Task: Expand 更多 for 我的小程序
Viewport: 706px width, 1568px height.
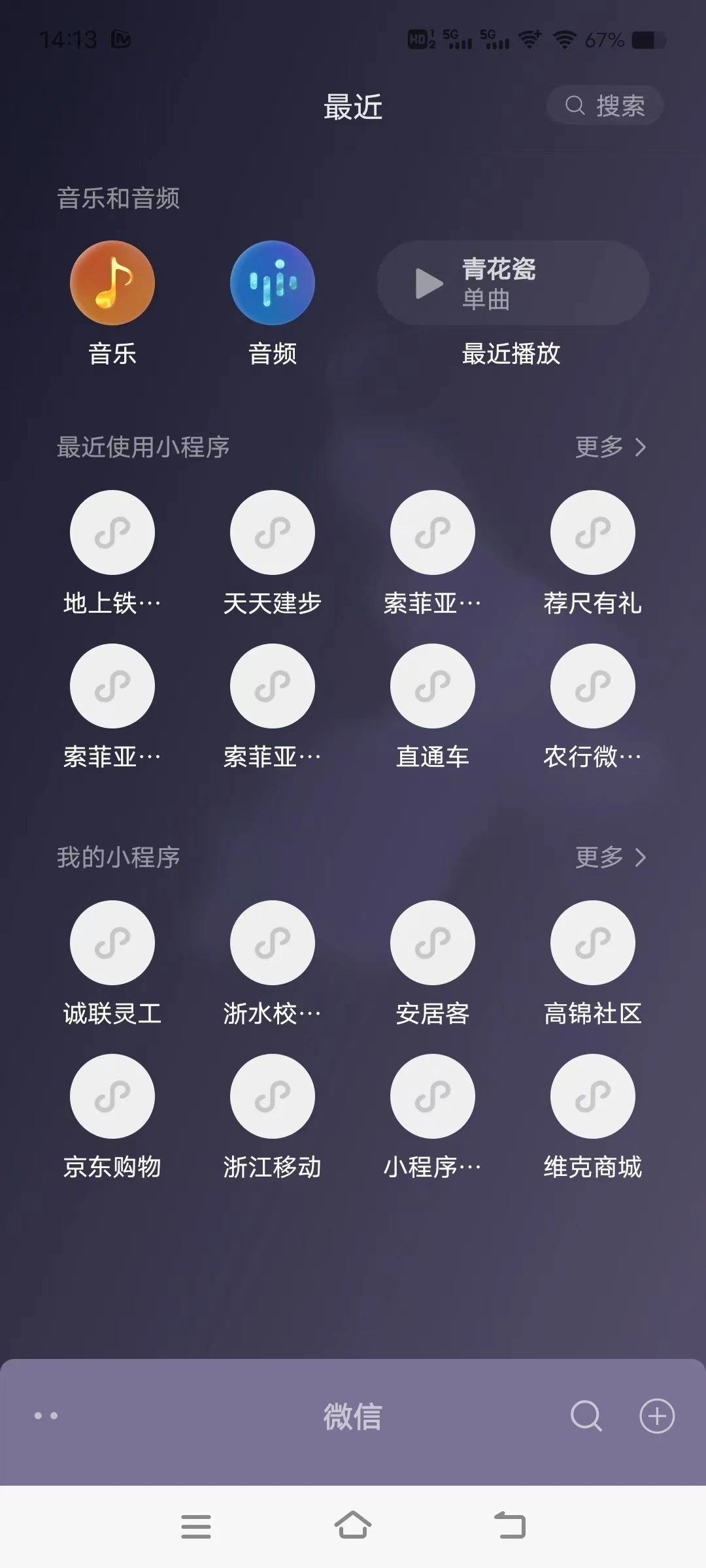Action: click(611, 857)
